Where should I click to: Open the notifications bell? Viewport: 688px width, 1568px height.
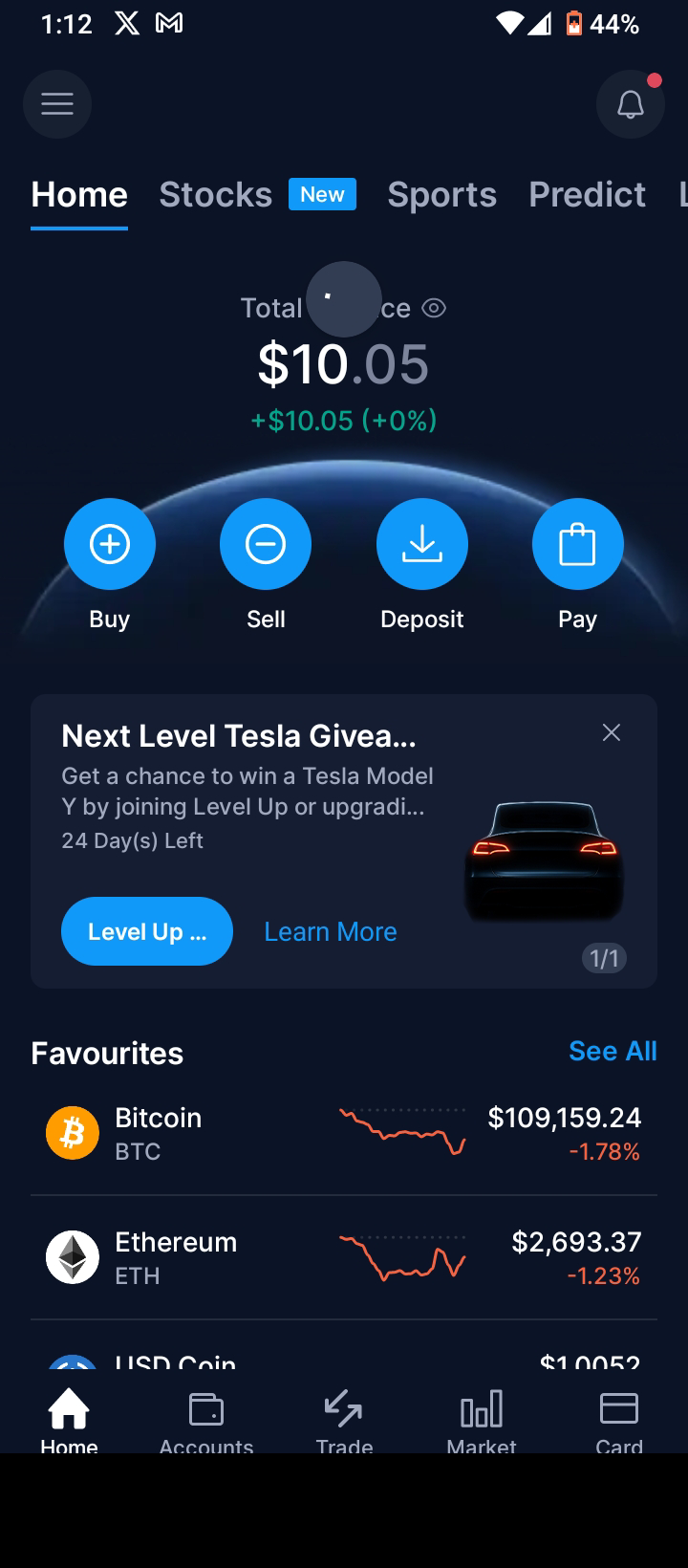pos(630,104)
